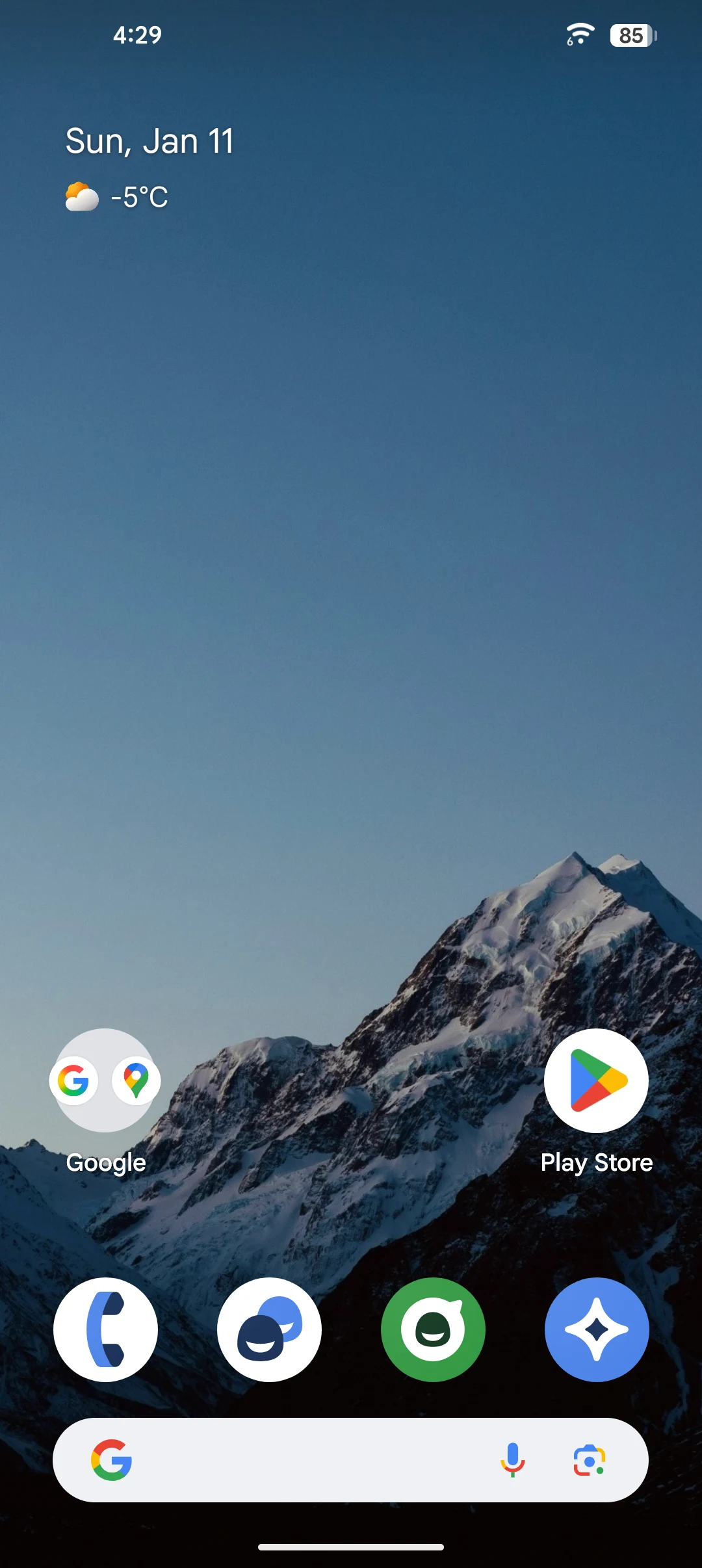Open the Phone dialer app
The height and width of the screenshot is (1568, 702).
(105, 1329)
